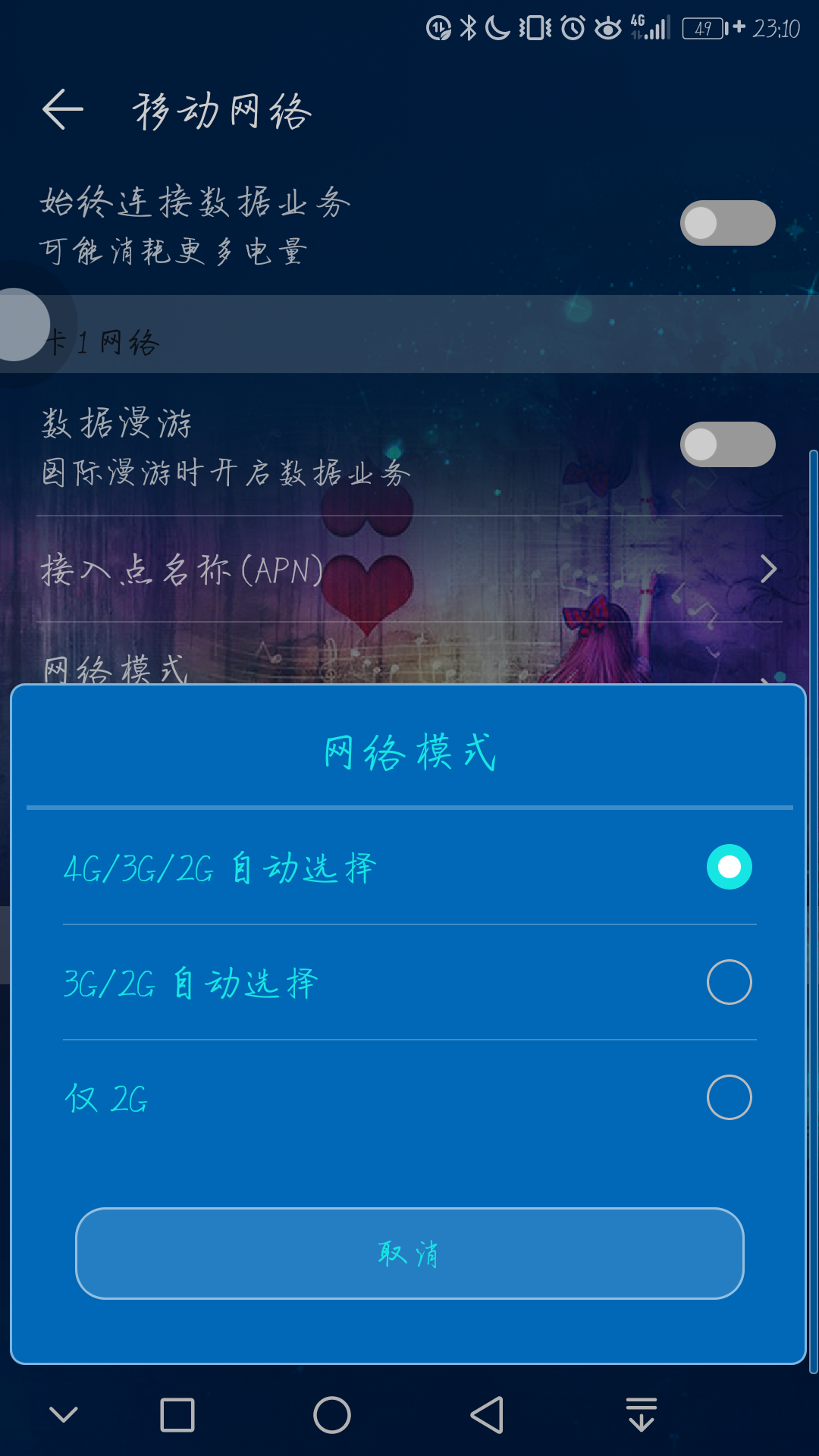Tap the 取消 cancel button
This screenshot has height=1456, width=819.
(409, 1254)
